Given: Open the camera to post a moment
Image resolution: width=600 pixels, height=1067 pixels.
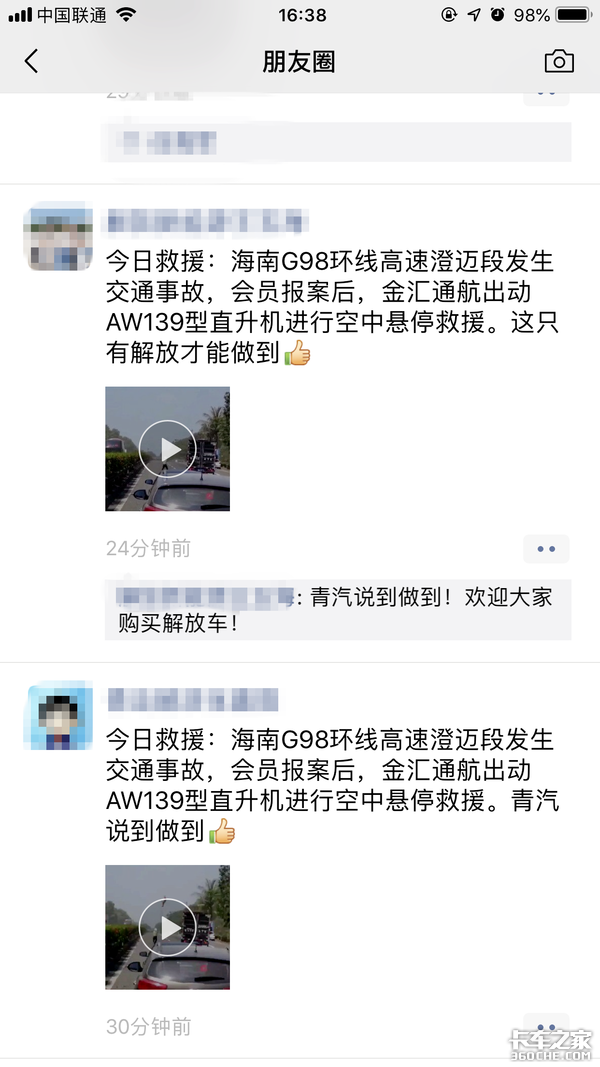Looking at the screenshot, I should pyautogui.click(x=558, y=62).
